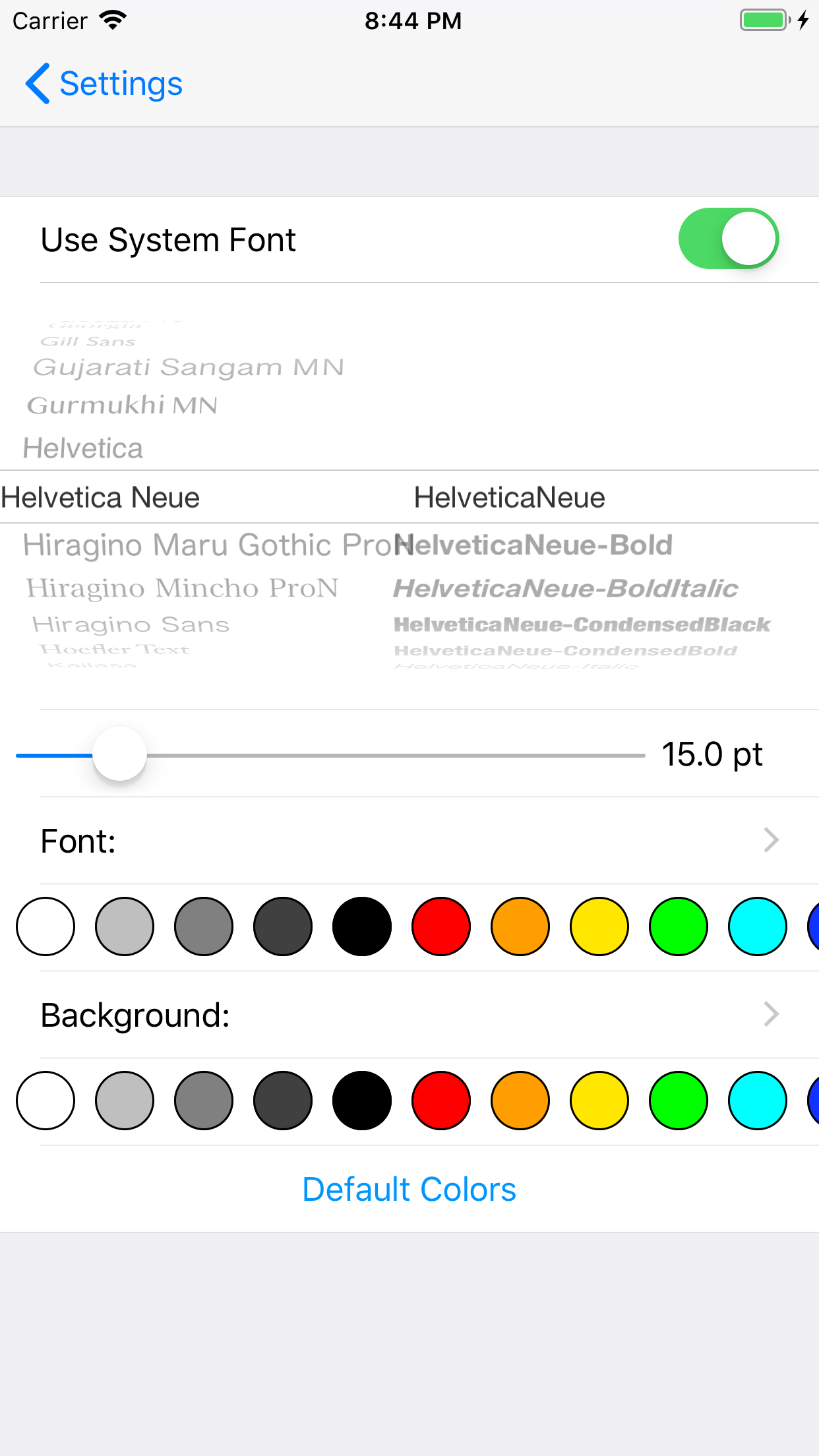The width and height of the screenshot is (819, 1456).
Task: Pick the green swatch under Background:
Action: (x=679, y=1101)
